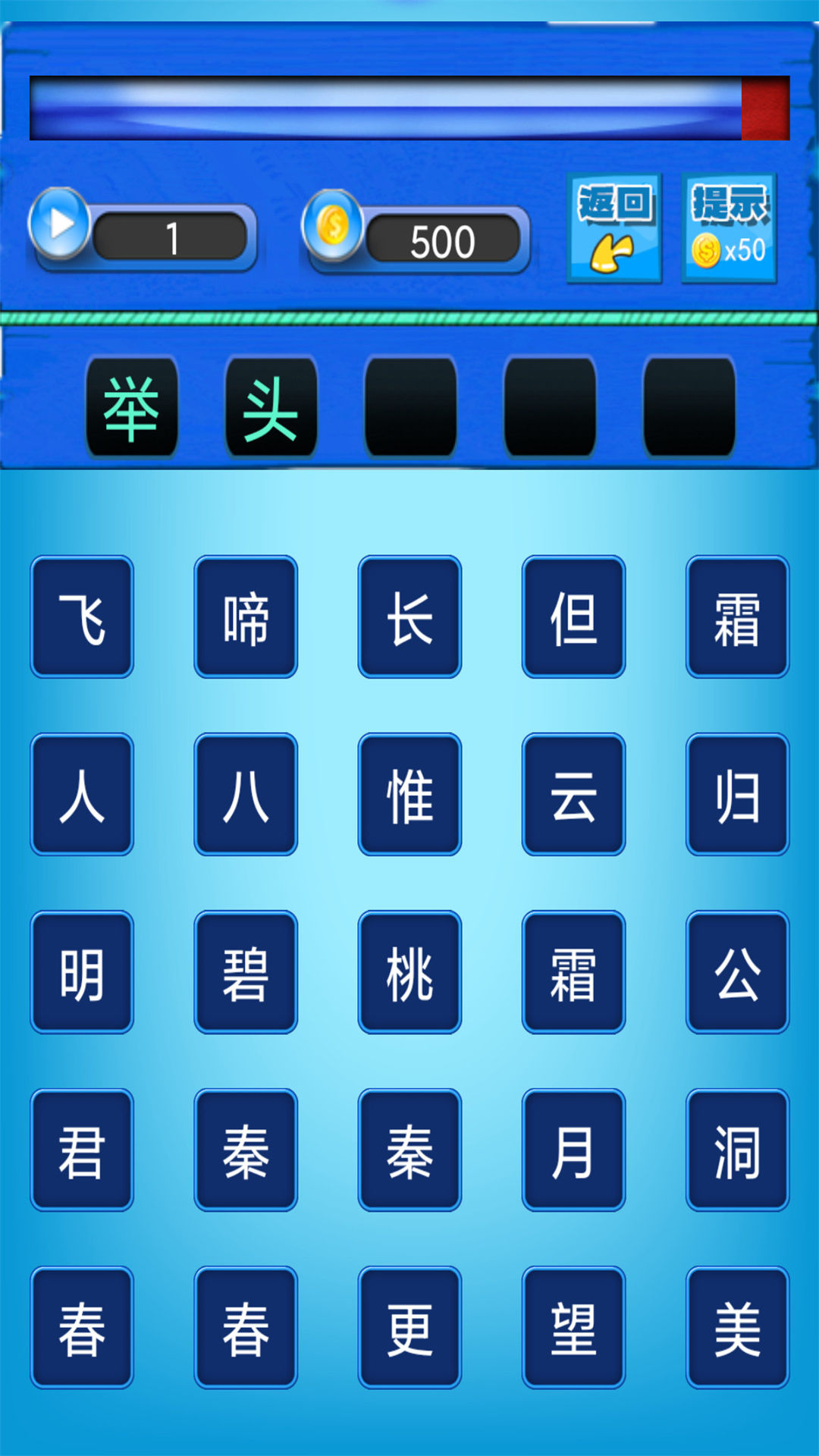Pick the 明 character tile
819x1456 pixels.
point(82,972)
